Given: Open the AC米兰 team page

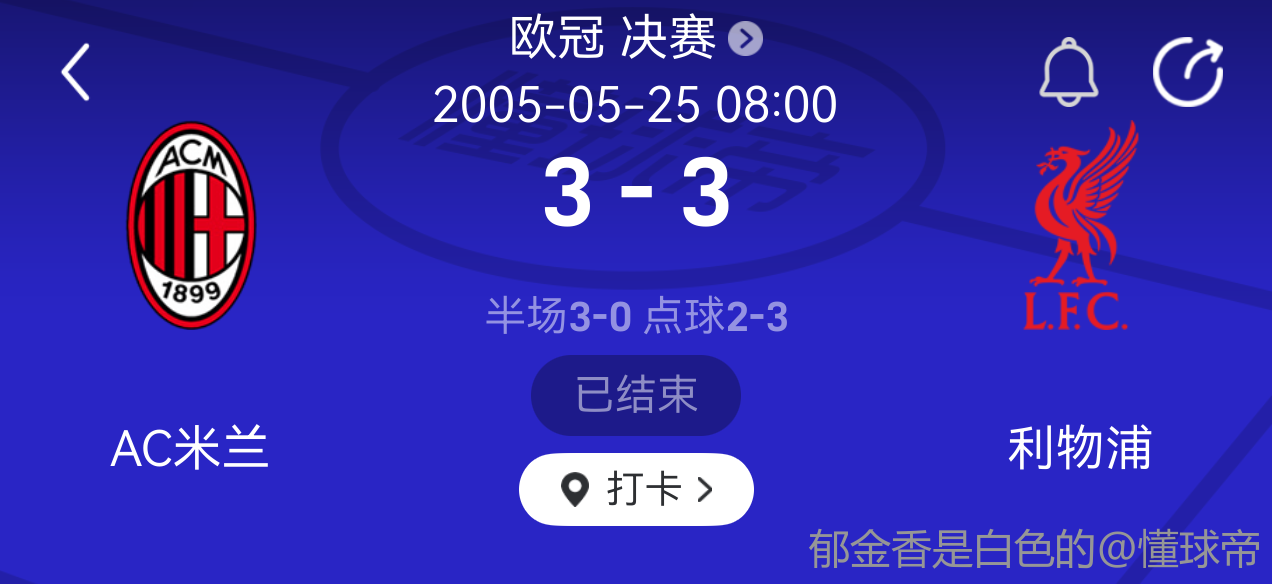Looking at the screenshot, I should click(190, 226).
